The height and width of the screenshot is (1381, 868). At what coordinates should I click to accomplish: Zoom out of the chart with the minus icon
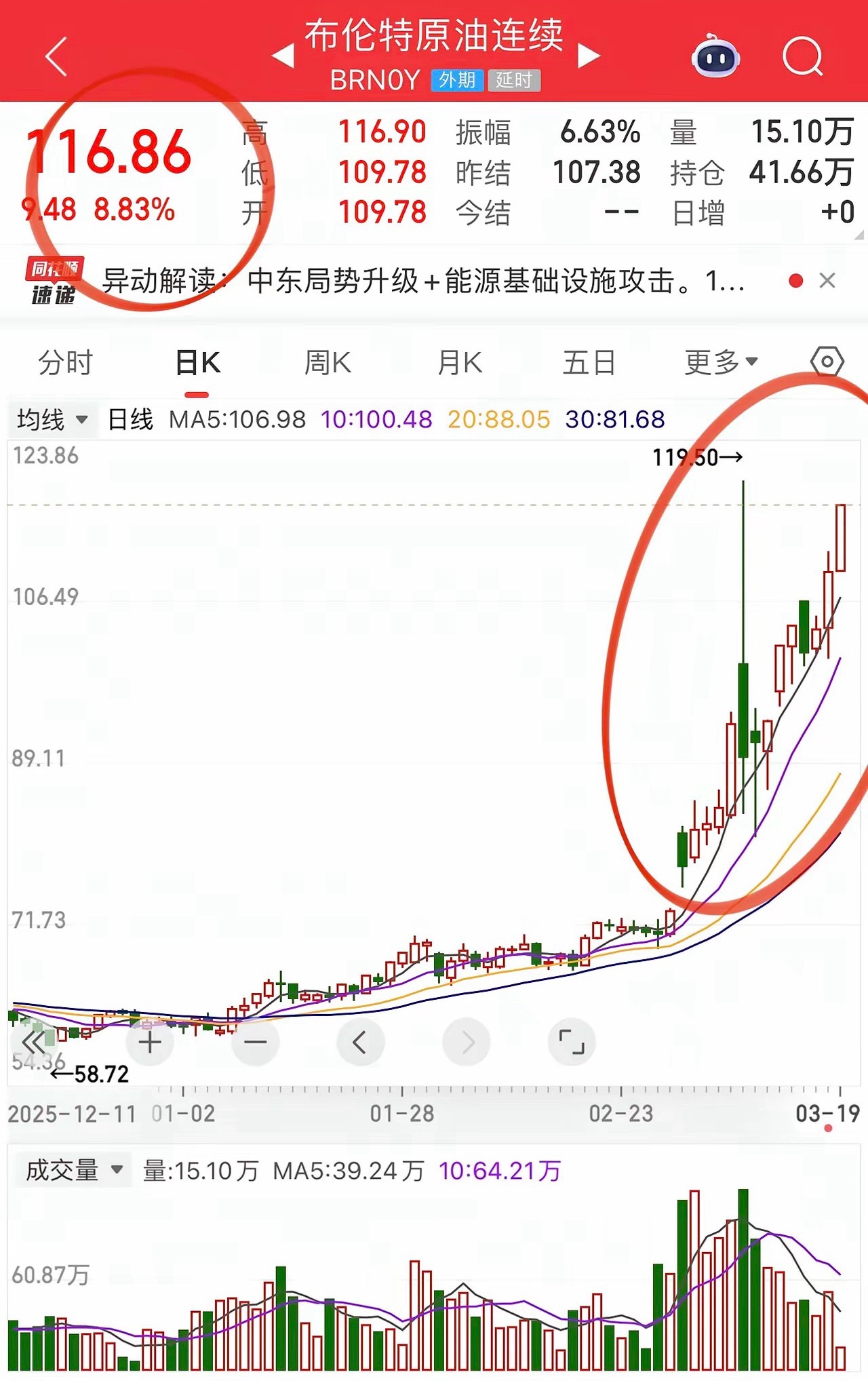(255, 1043)
